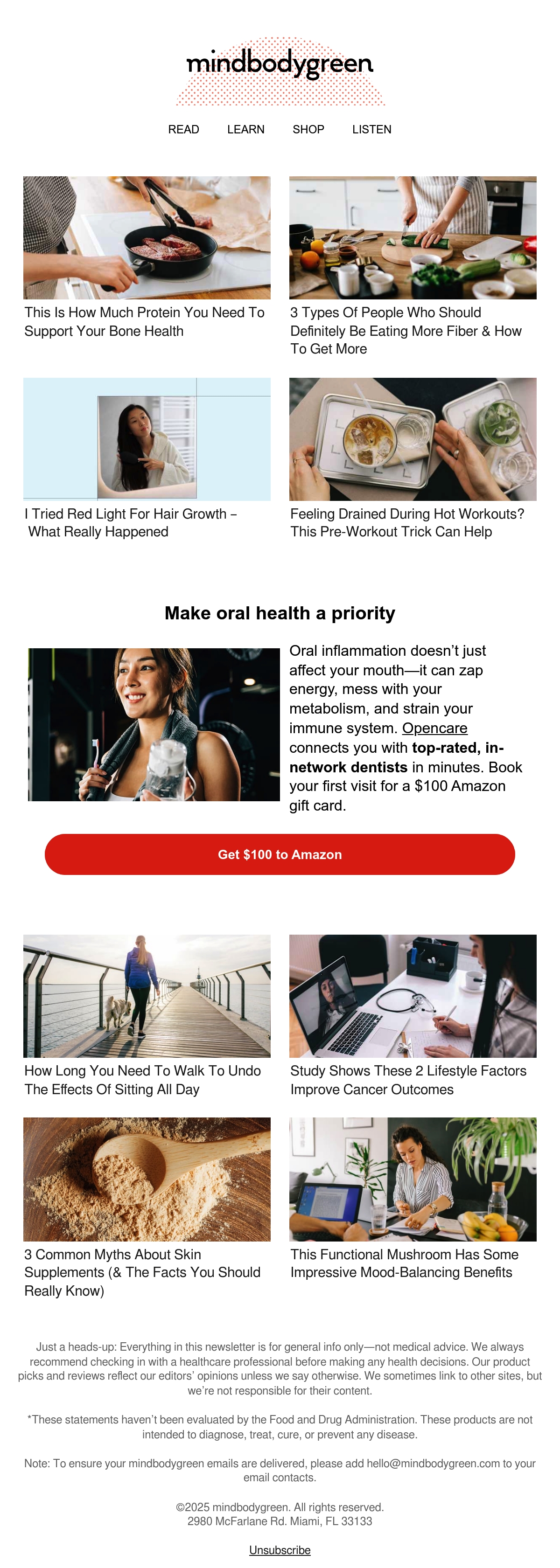The width and height of the screenshot is (560, 1568).
Task: Go to the LEARN section
Action: coord(245,130)
